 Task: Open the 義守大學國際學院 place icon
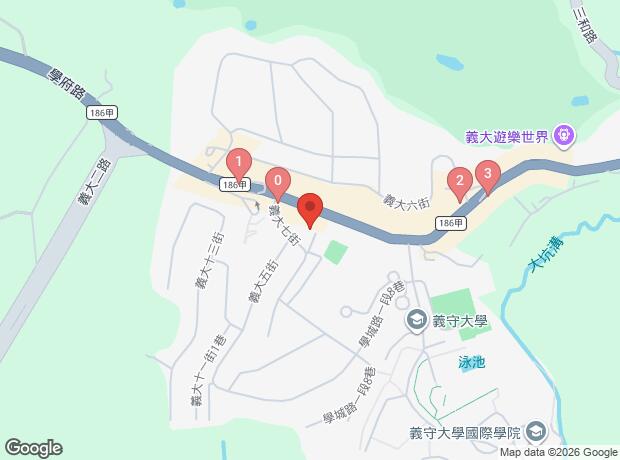pyautogui.click(x=536, y=432)
